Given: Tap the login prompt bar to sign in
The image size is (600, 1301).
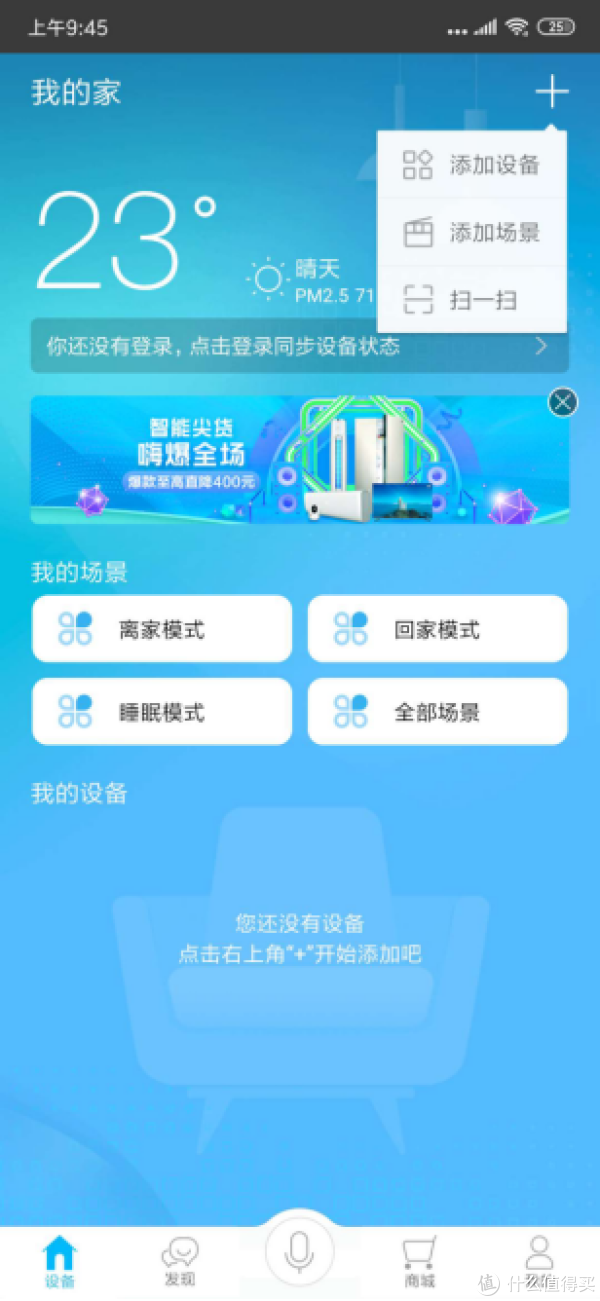Looking at the screenshot, I should [x=299, y=347].
